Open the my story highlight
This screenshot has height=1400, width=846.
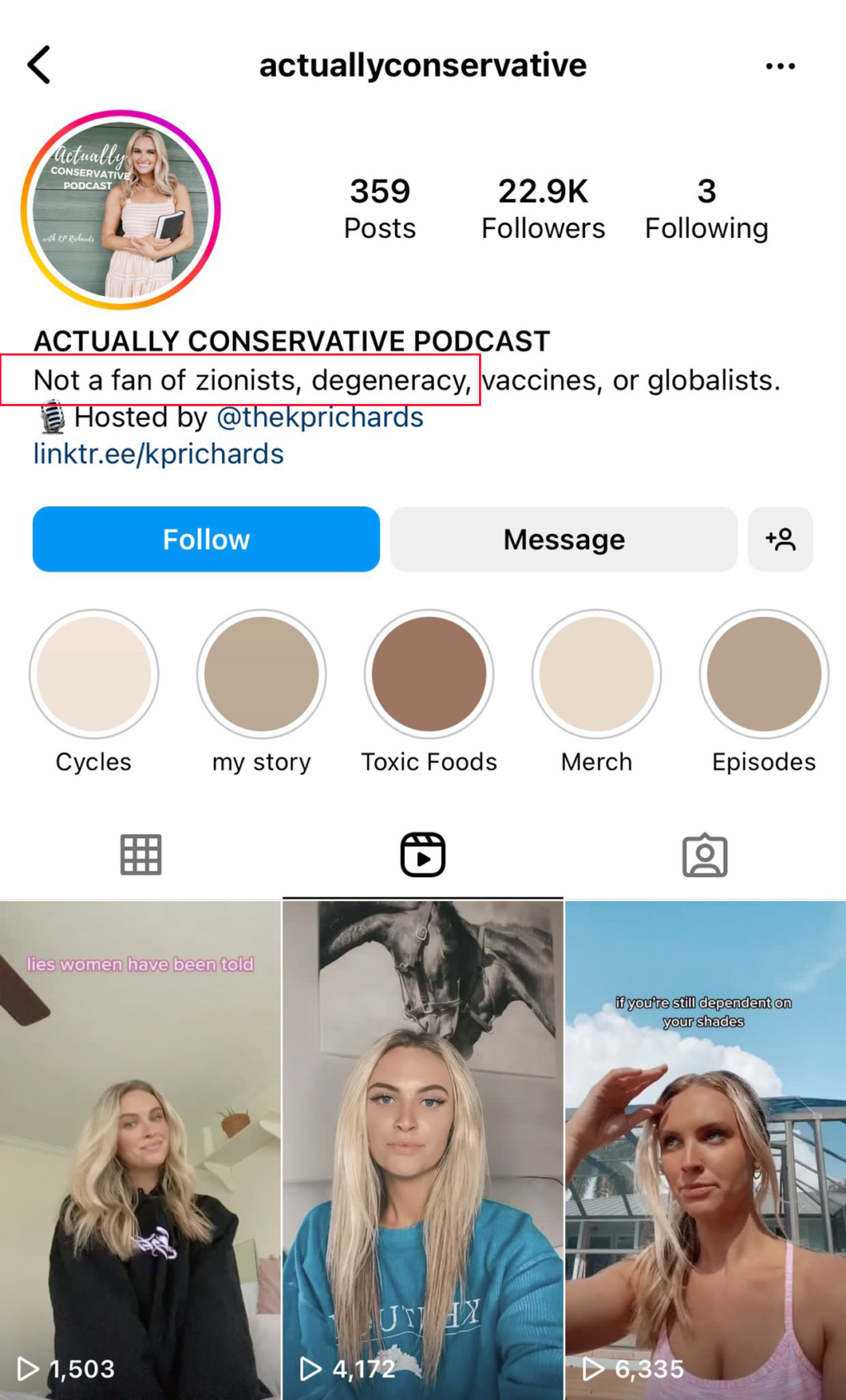[261, 692]
